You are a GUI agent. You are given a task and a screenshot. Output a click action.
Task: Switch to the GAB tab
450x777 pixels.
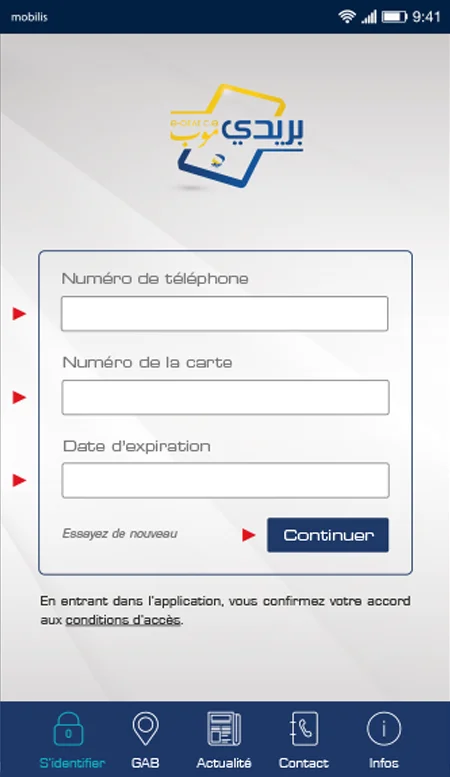(x=145, y=740)
